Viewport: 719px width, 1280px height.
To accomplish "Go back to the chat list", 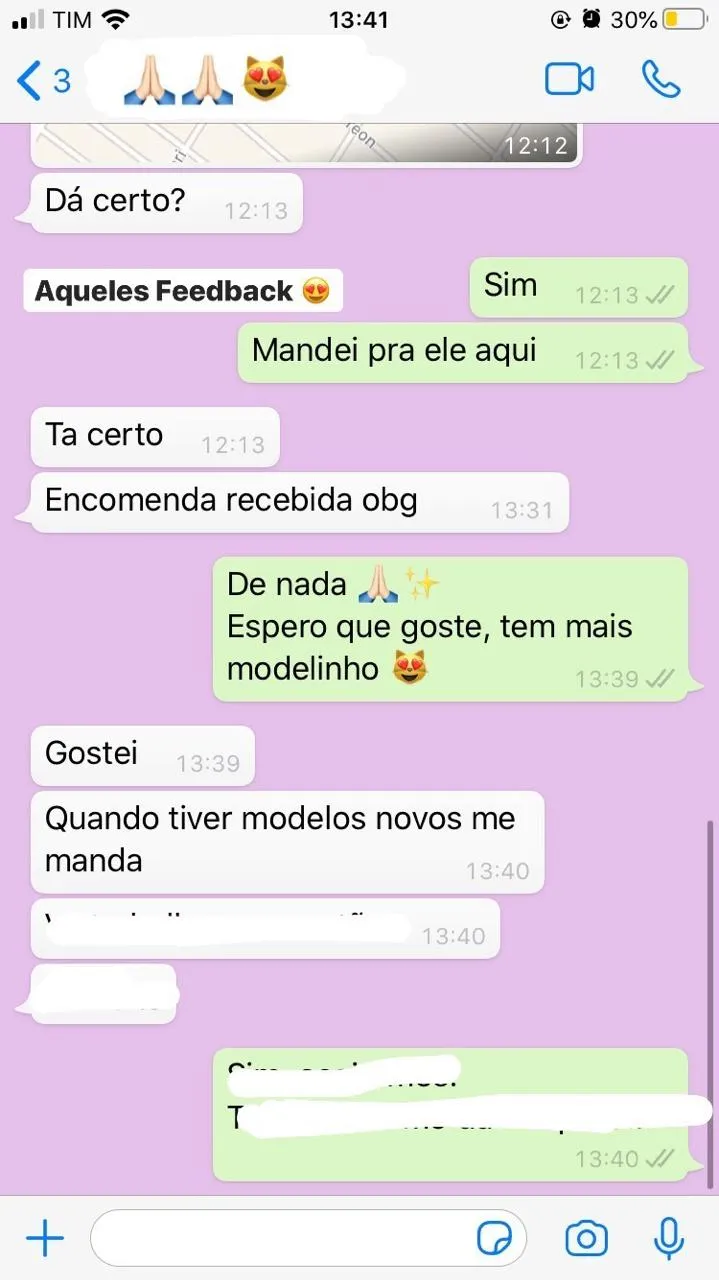I will click(42, 80).
